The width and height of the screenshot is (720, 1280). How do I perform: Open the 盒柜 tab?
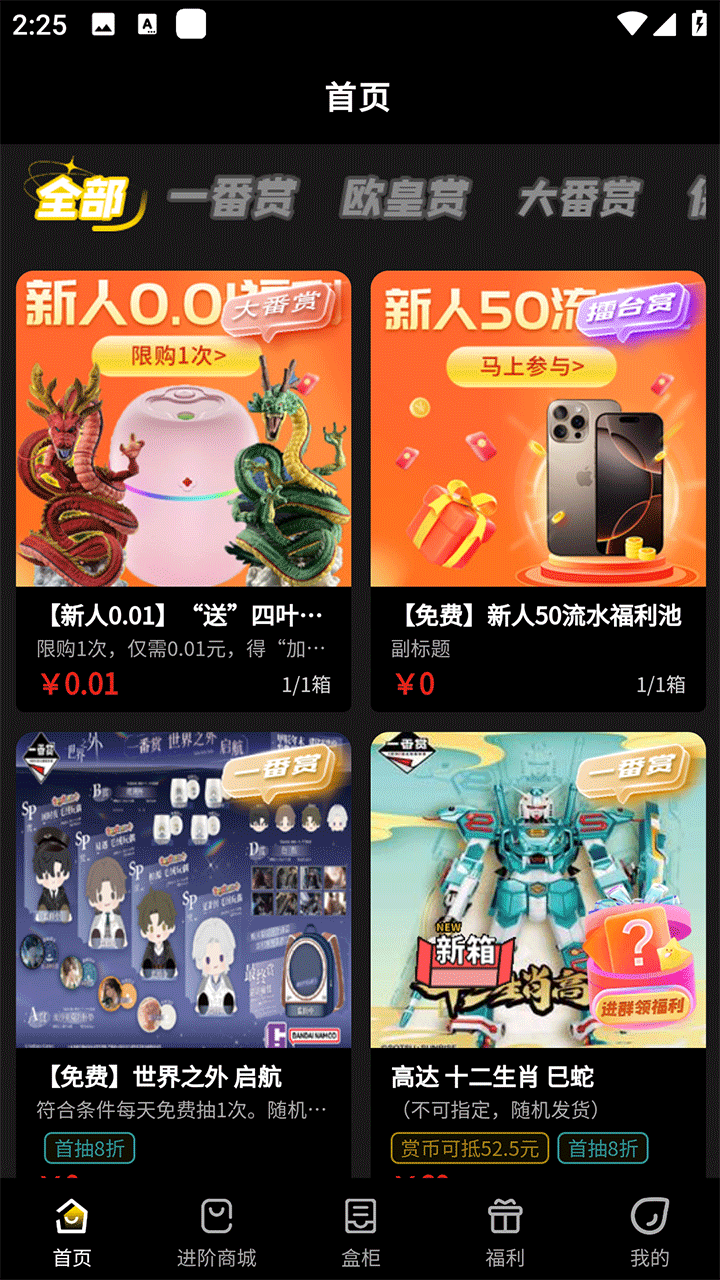[x=361, y=1232]
